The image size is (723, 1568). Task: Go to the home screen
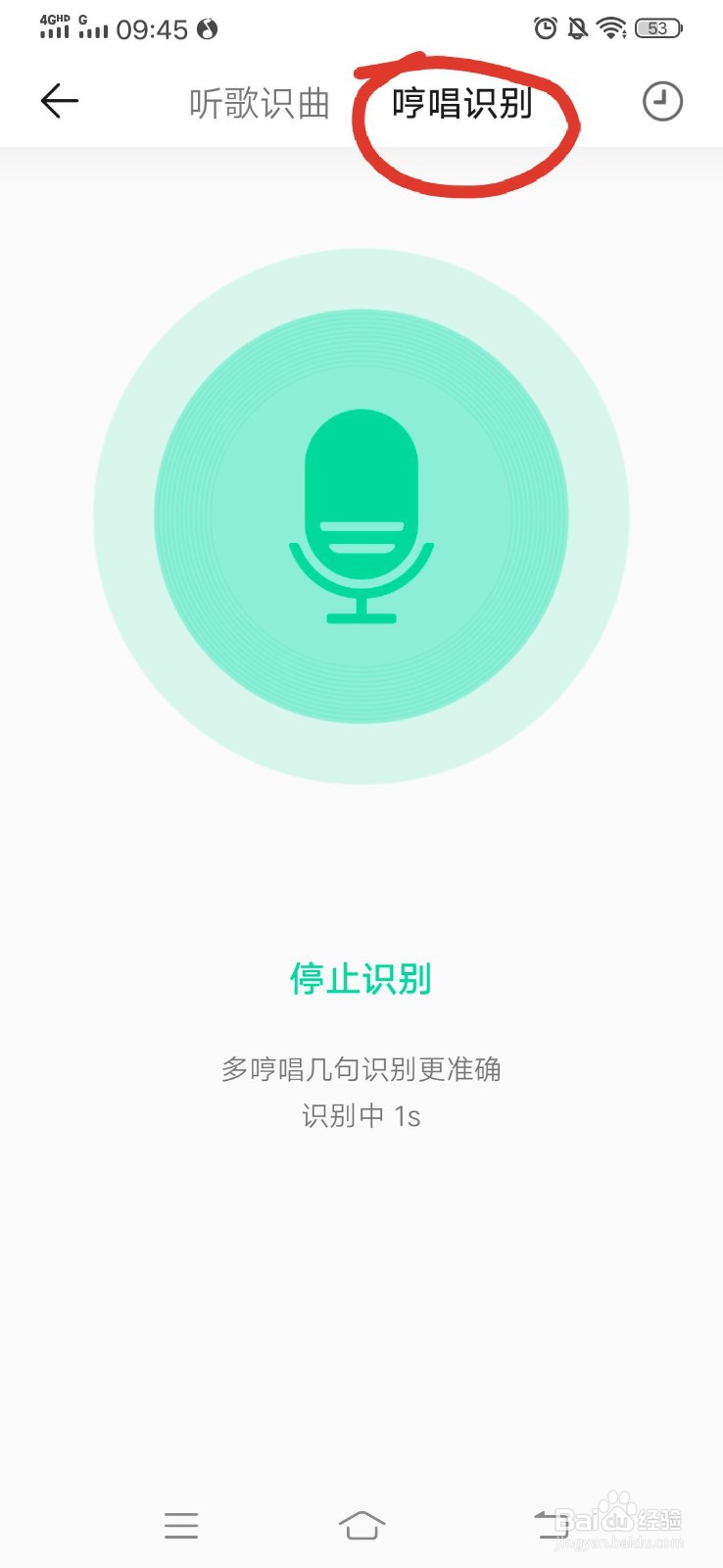pyautogui.click(x=361, y=1525)
